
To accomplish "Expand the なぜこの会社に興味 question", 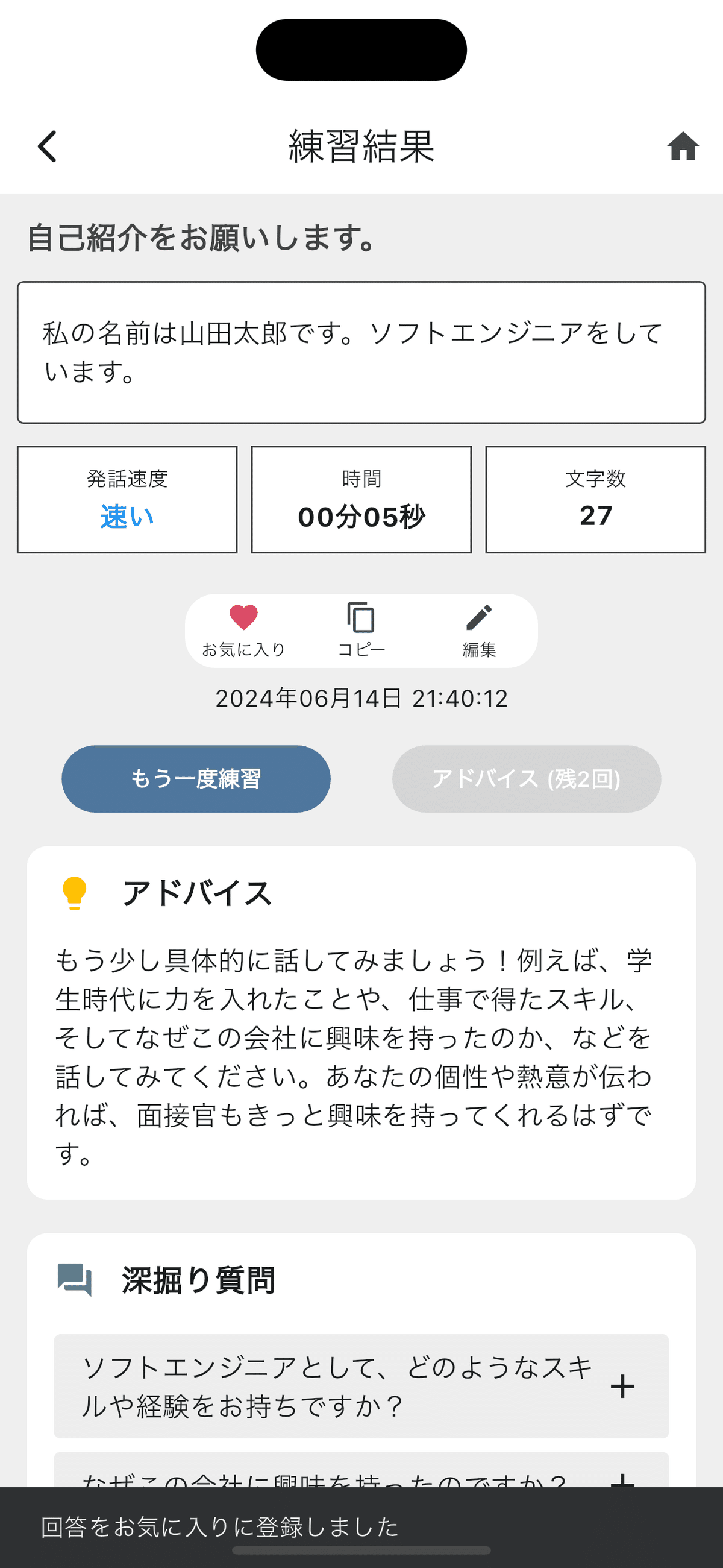I will pyautogui.click(x=361, y=1470).
